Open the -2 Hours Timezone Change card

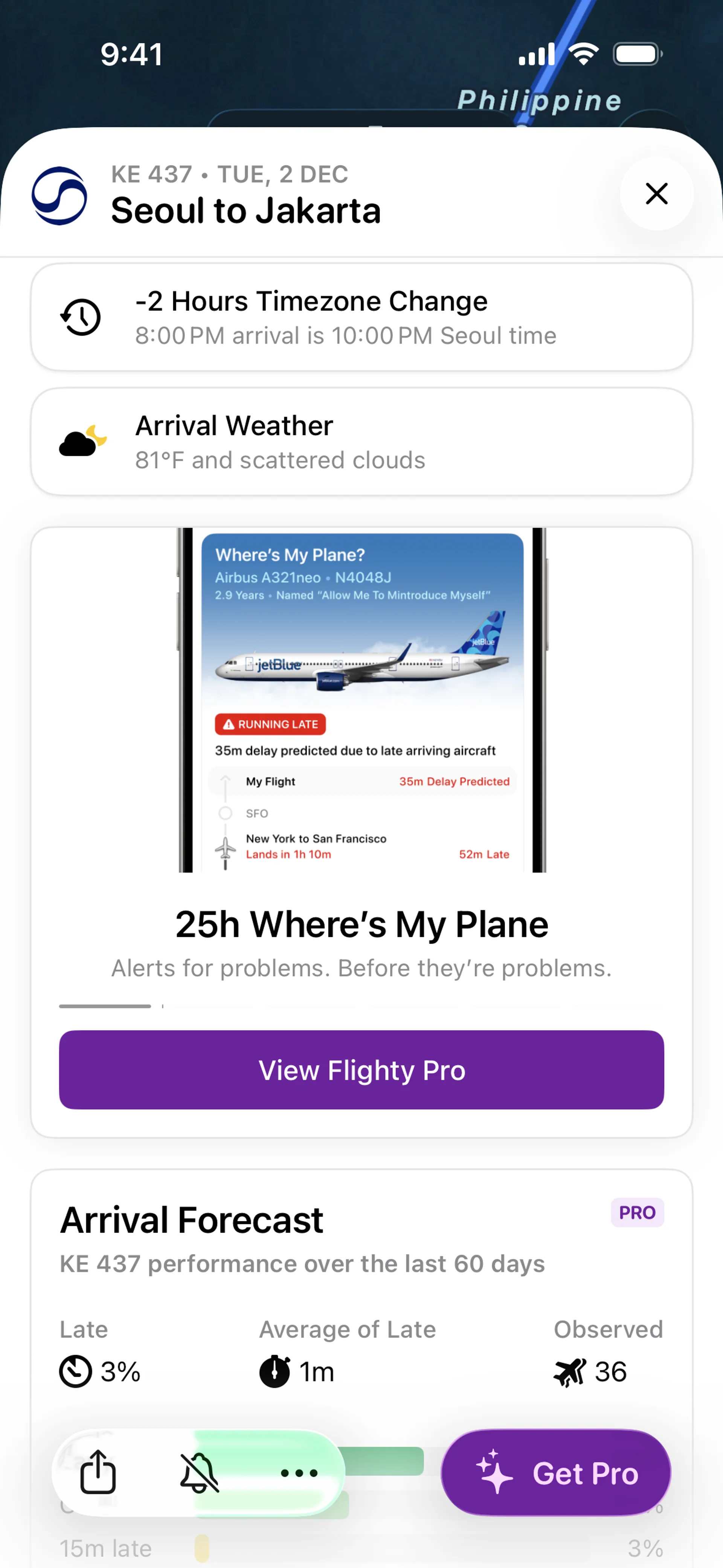coord(361,317)
